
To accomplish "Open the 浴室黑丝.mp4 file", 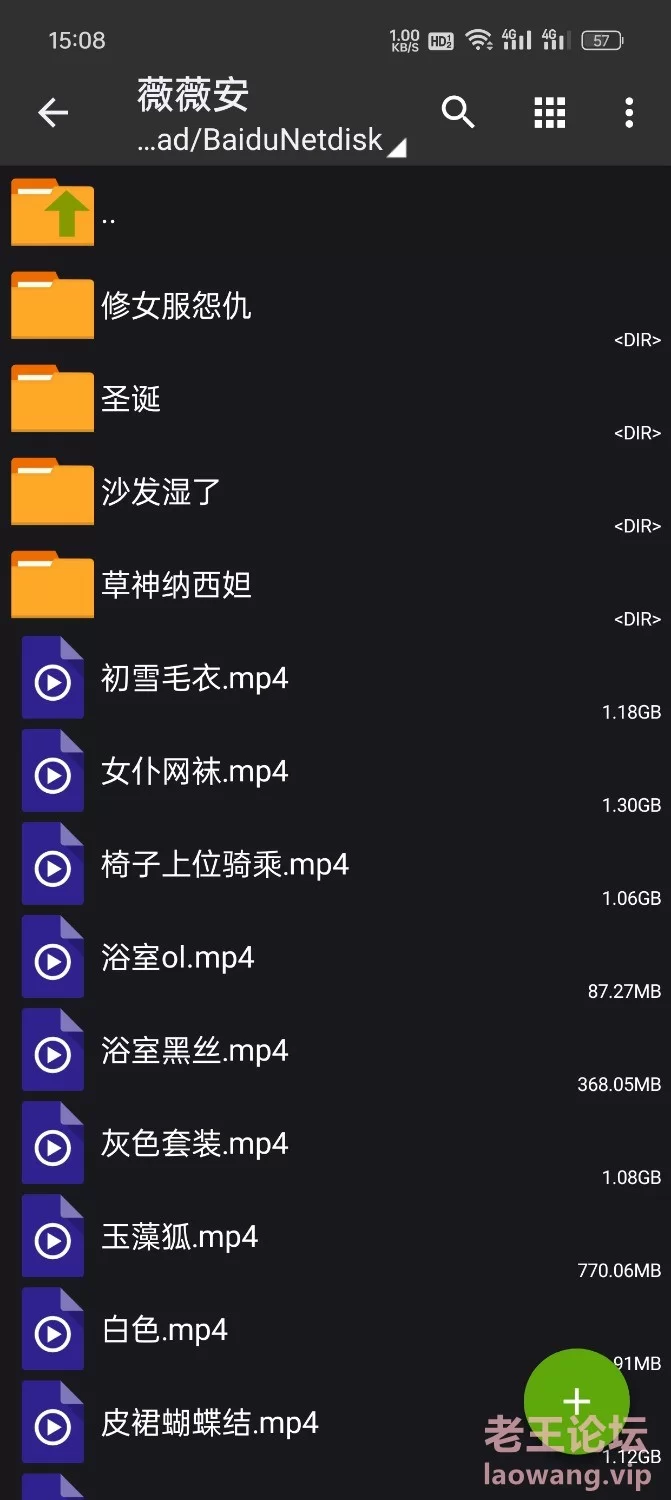I will 335,1050.
